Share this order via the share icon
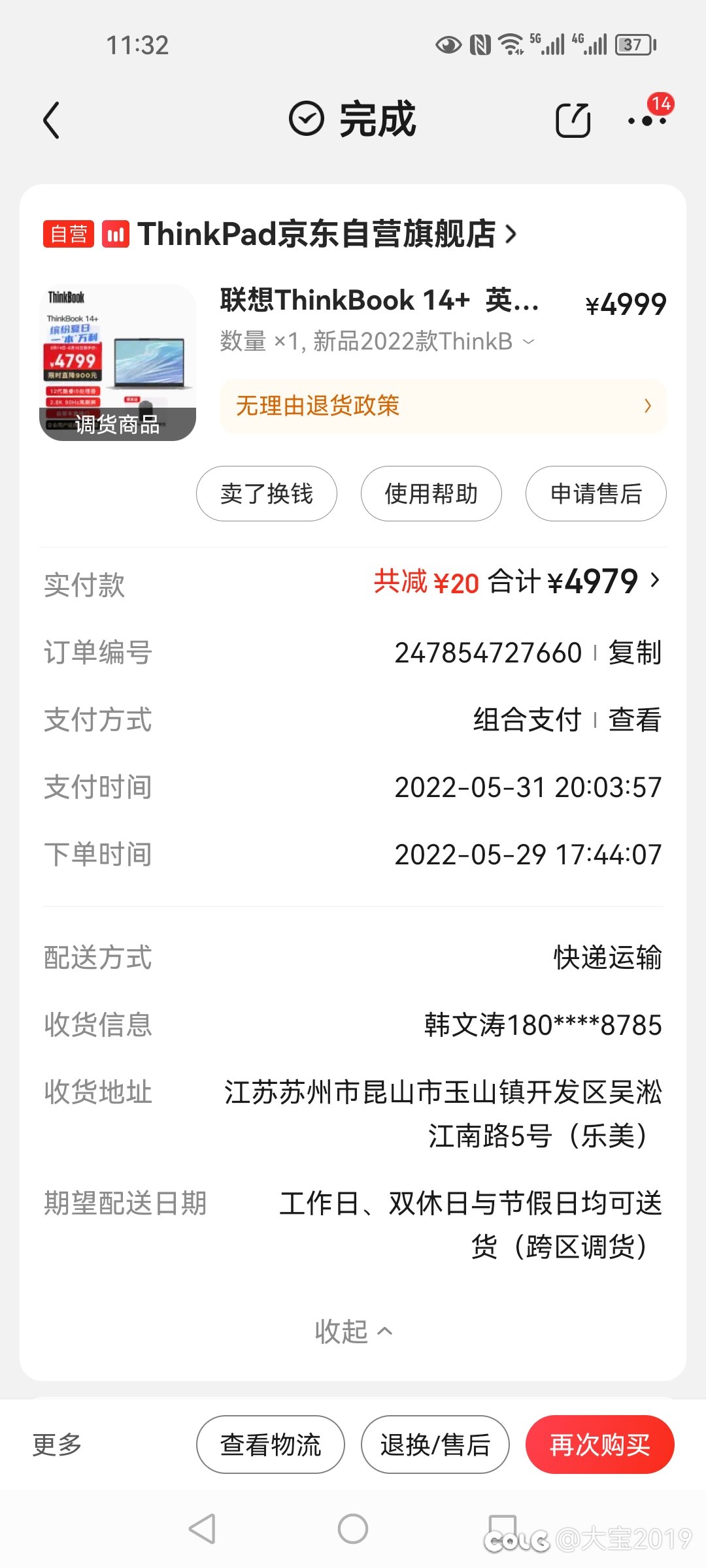This screenshot has width=706, height=1568. click(573, 120)
